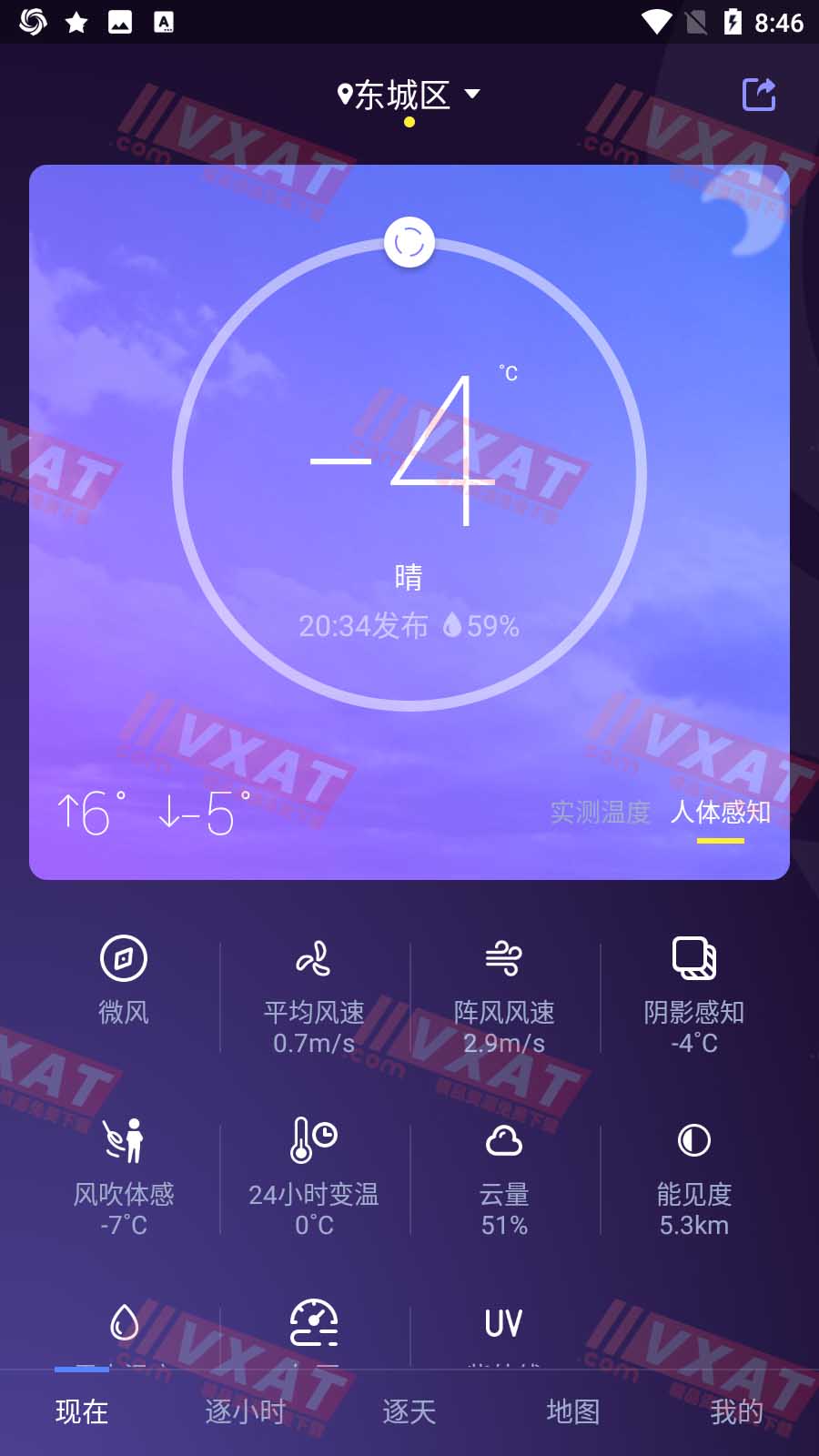Go to the 地图 map section
The image size is (819, 1456).
click(x=573, y=1410)
